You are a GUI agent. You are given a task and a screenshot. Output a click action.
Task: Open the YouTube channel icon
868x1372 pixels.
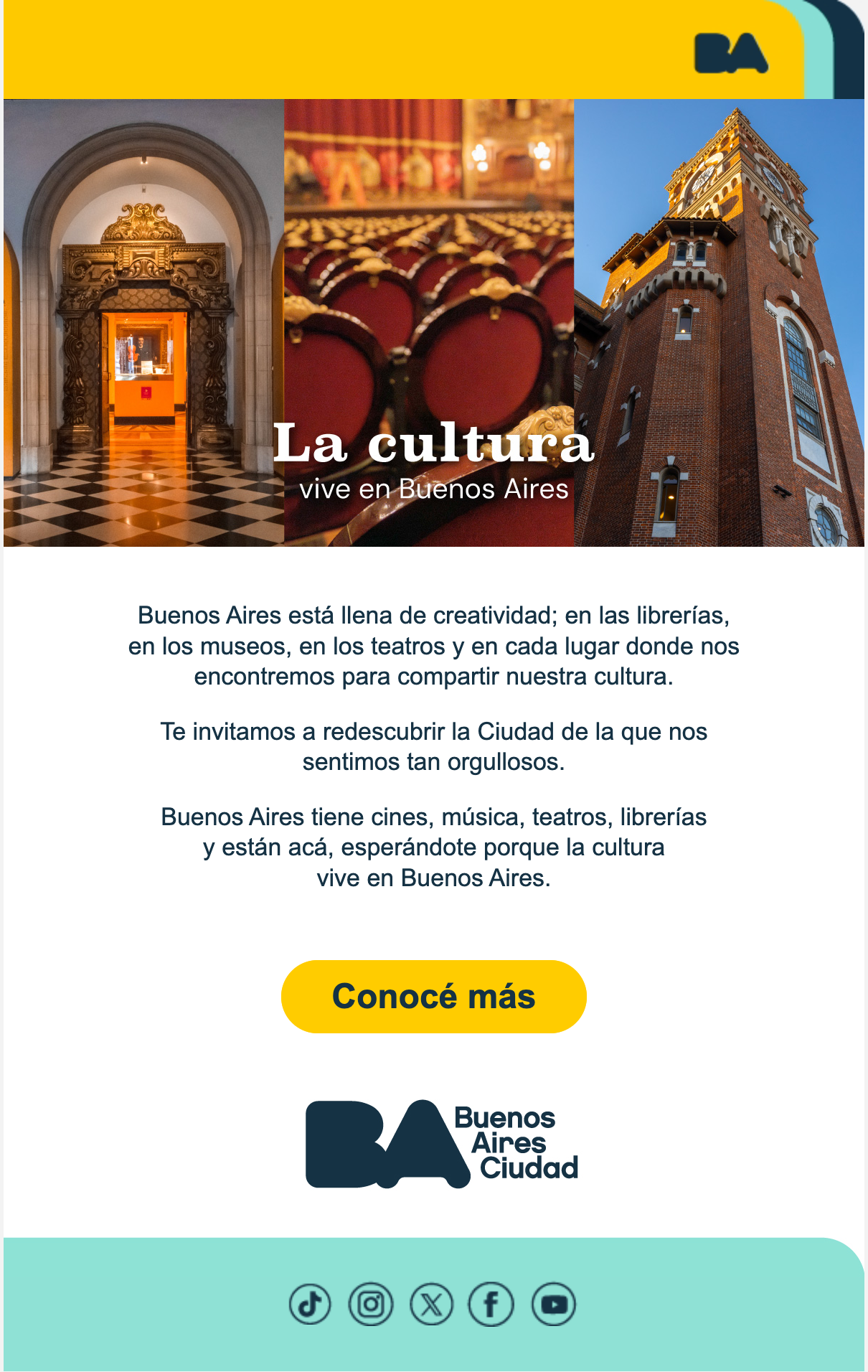(554, 1304)
